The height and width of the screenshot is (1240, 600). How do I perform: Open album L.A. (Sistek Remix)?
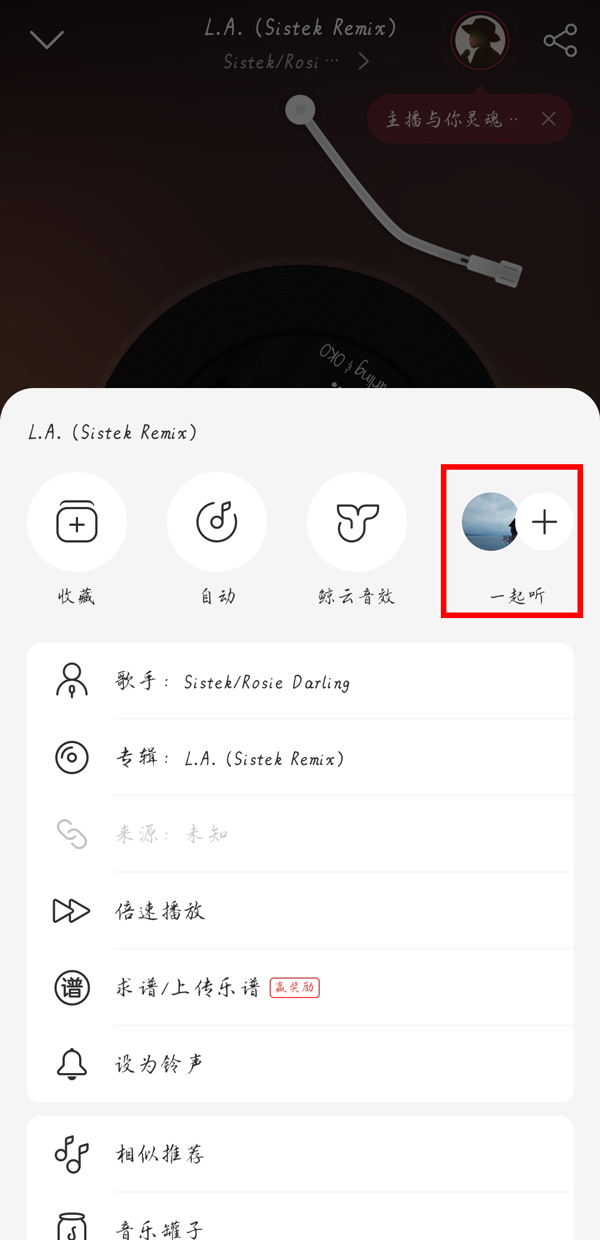[300, 758]
